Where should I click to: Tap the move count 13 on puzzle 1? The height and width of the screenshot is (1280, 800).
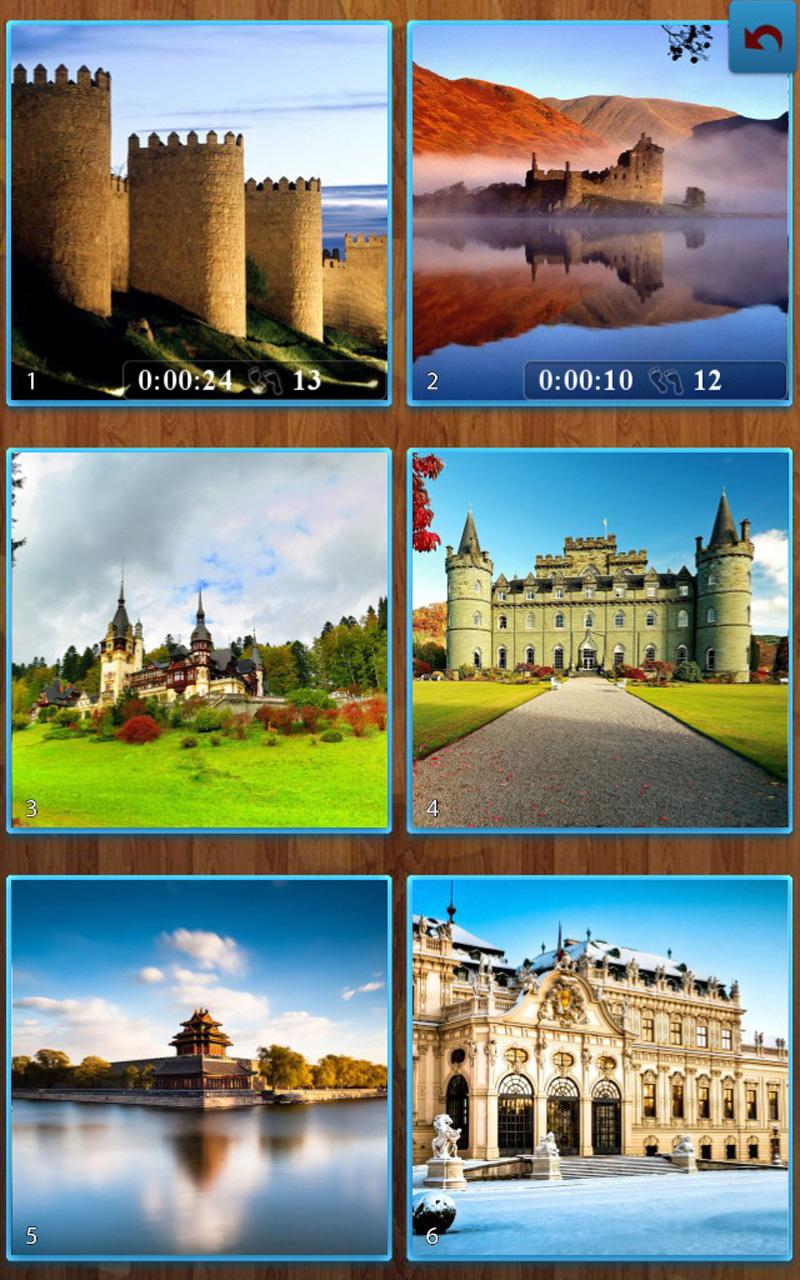click(x=307, y=379)
